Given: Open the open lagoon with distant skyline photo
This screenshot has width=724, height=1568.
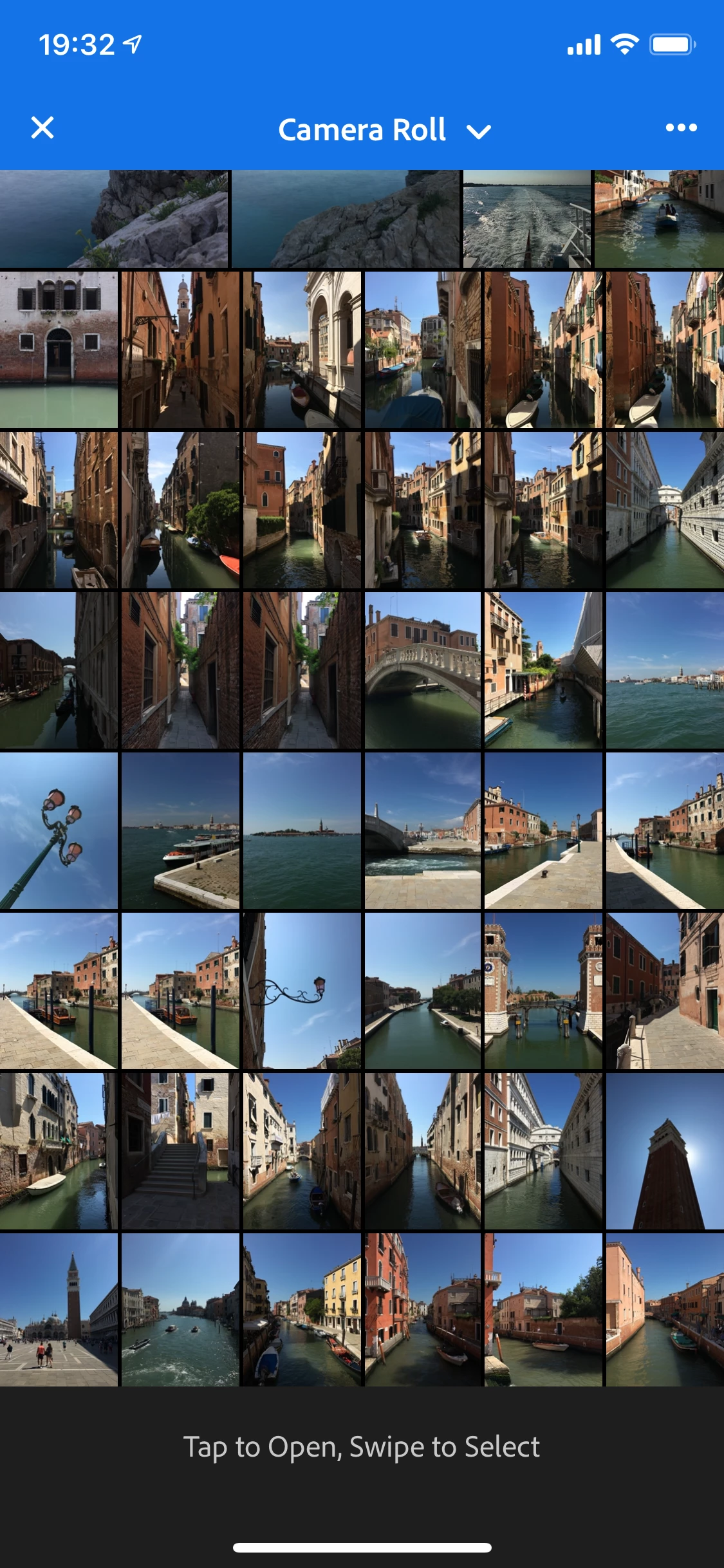Looking at the screenshot, I should (x=665, y=670).
